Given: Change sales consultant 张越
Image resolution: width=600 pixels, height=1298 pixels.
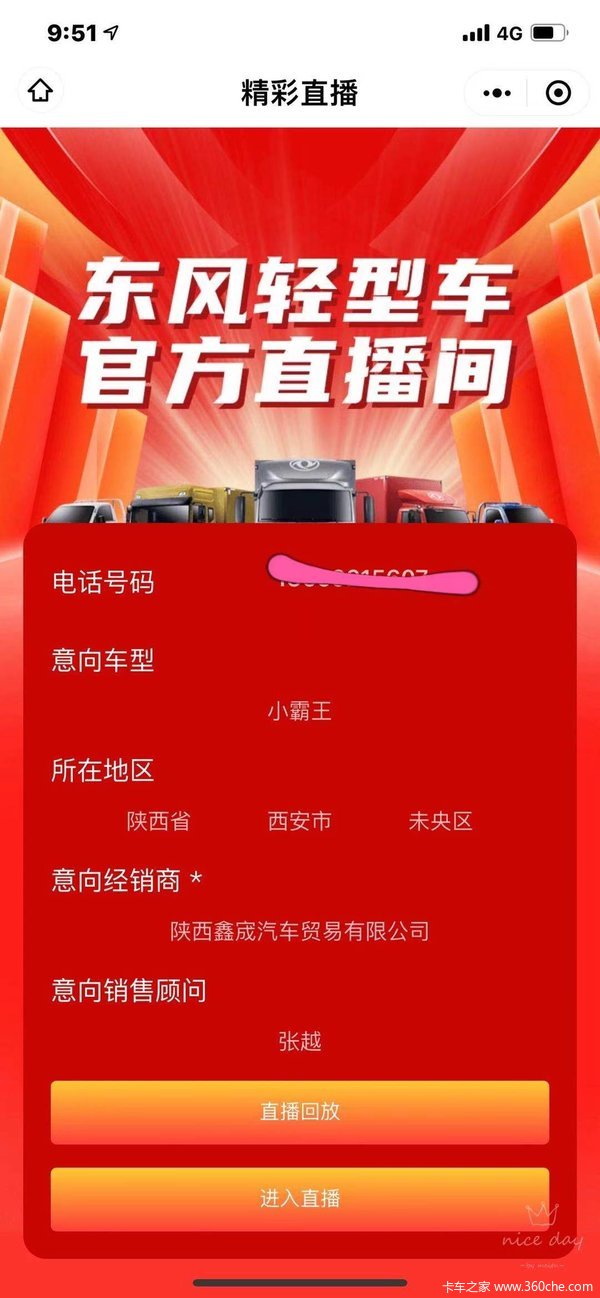Looking at the screenshot, I should pyautogui.click(x=299, y=1042).
